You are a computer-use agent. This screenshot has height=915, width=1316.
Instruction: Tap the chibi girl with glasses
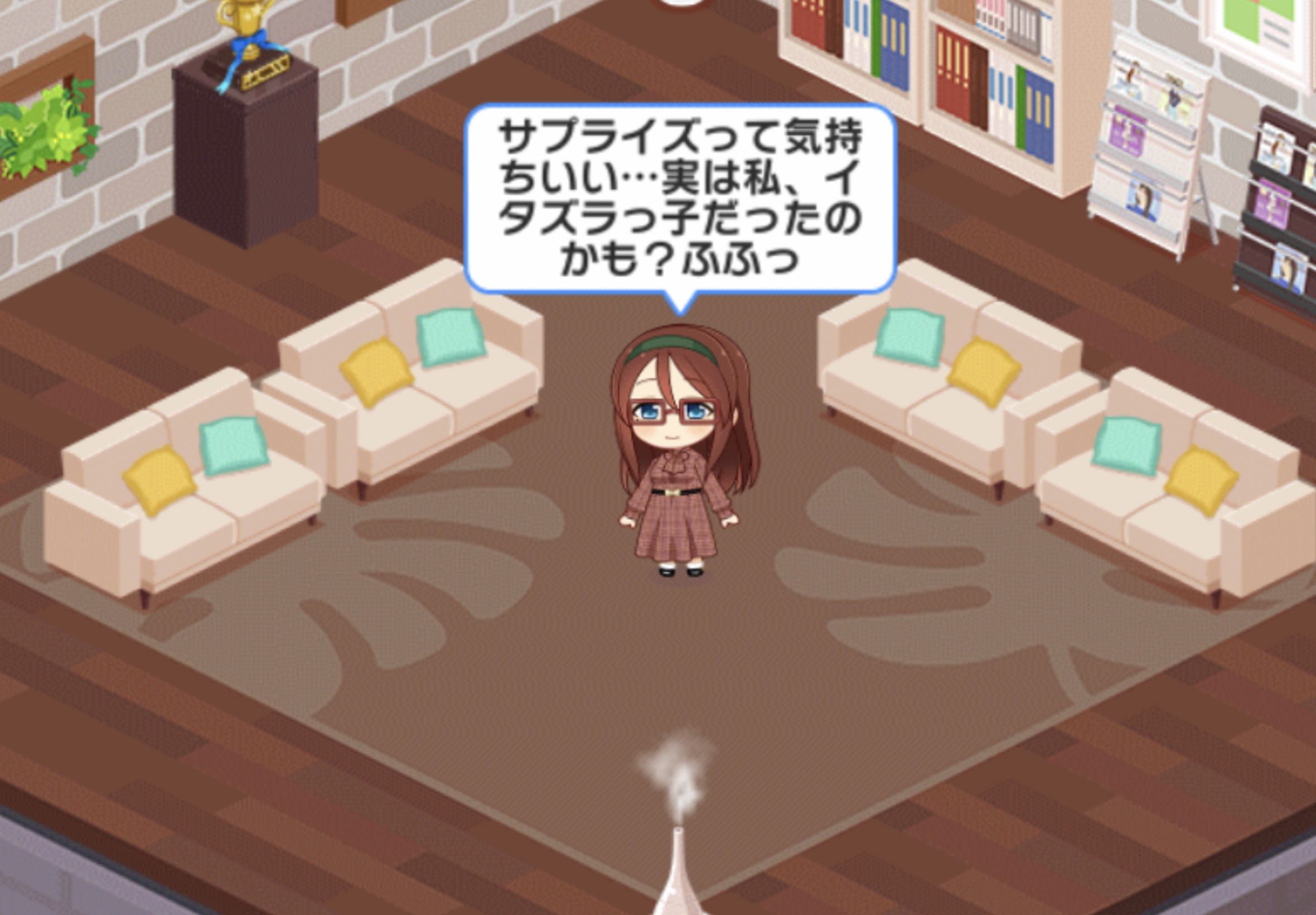pyautogui.click(x=680, y=453)
